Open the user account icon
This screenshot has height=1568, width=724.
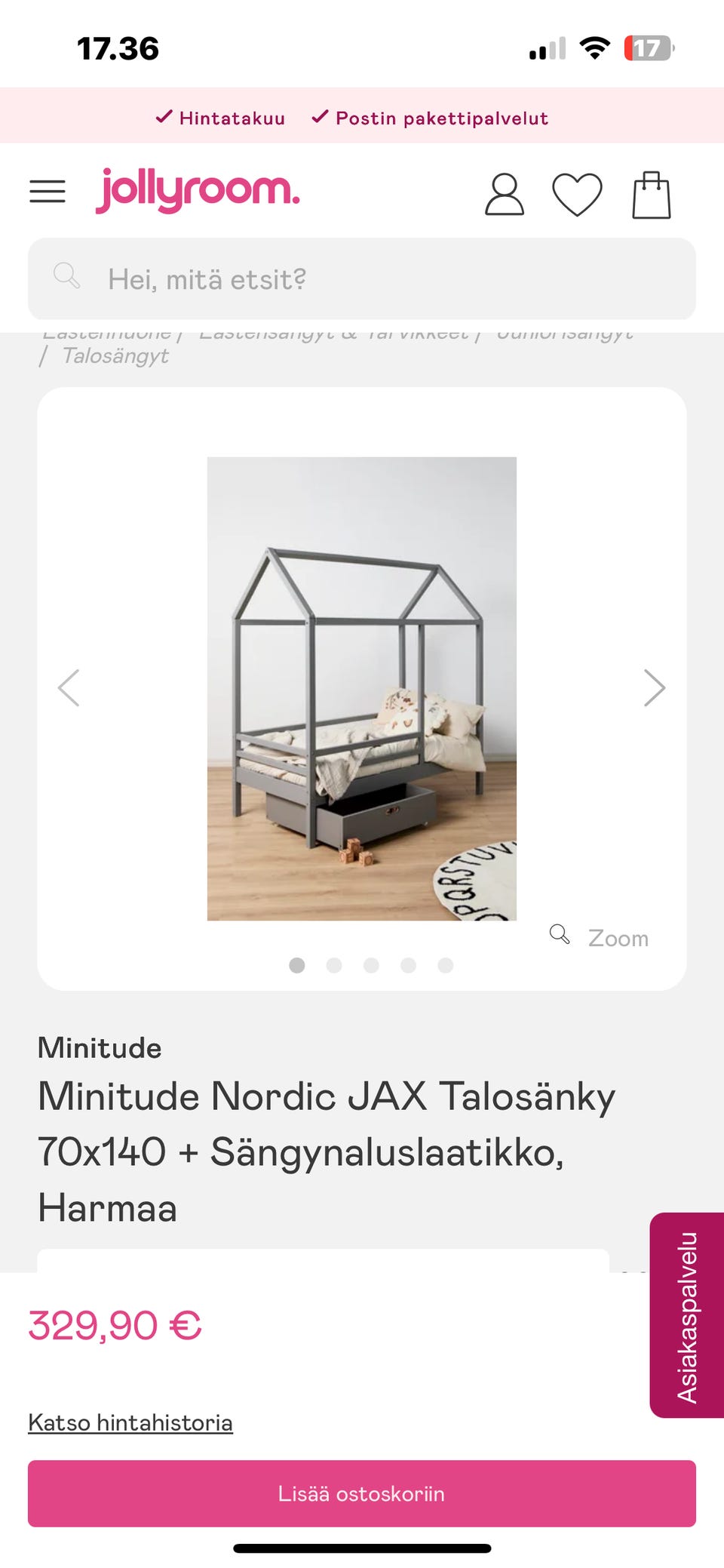[x=504, y=195]
